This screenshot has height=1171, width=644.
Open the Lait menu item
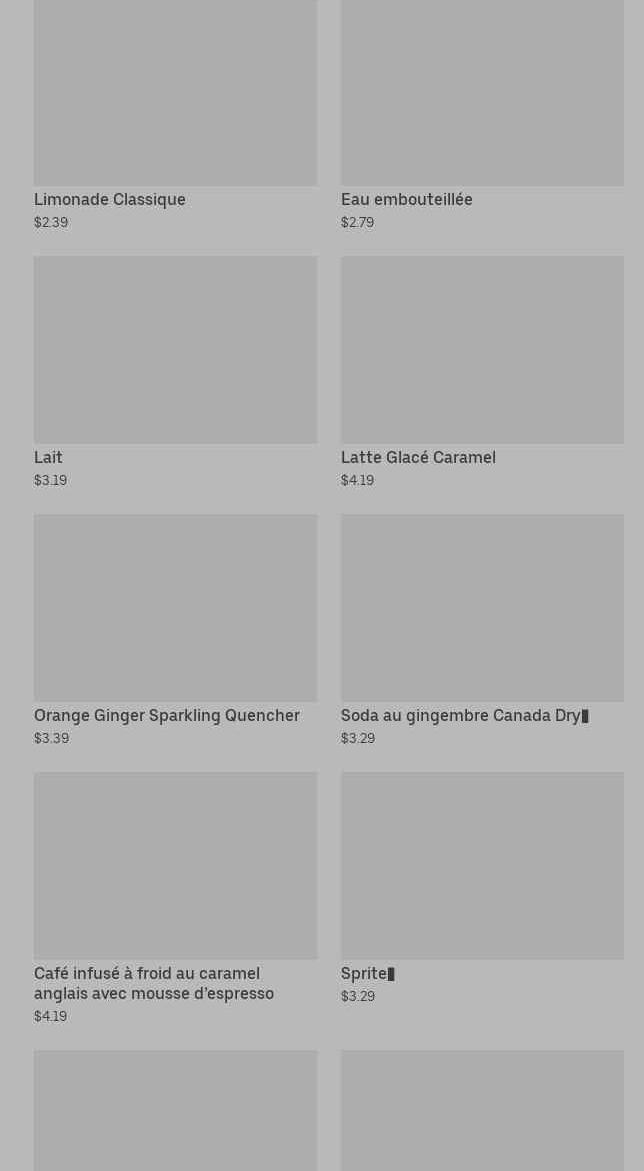(176, 372)
